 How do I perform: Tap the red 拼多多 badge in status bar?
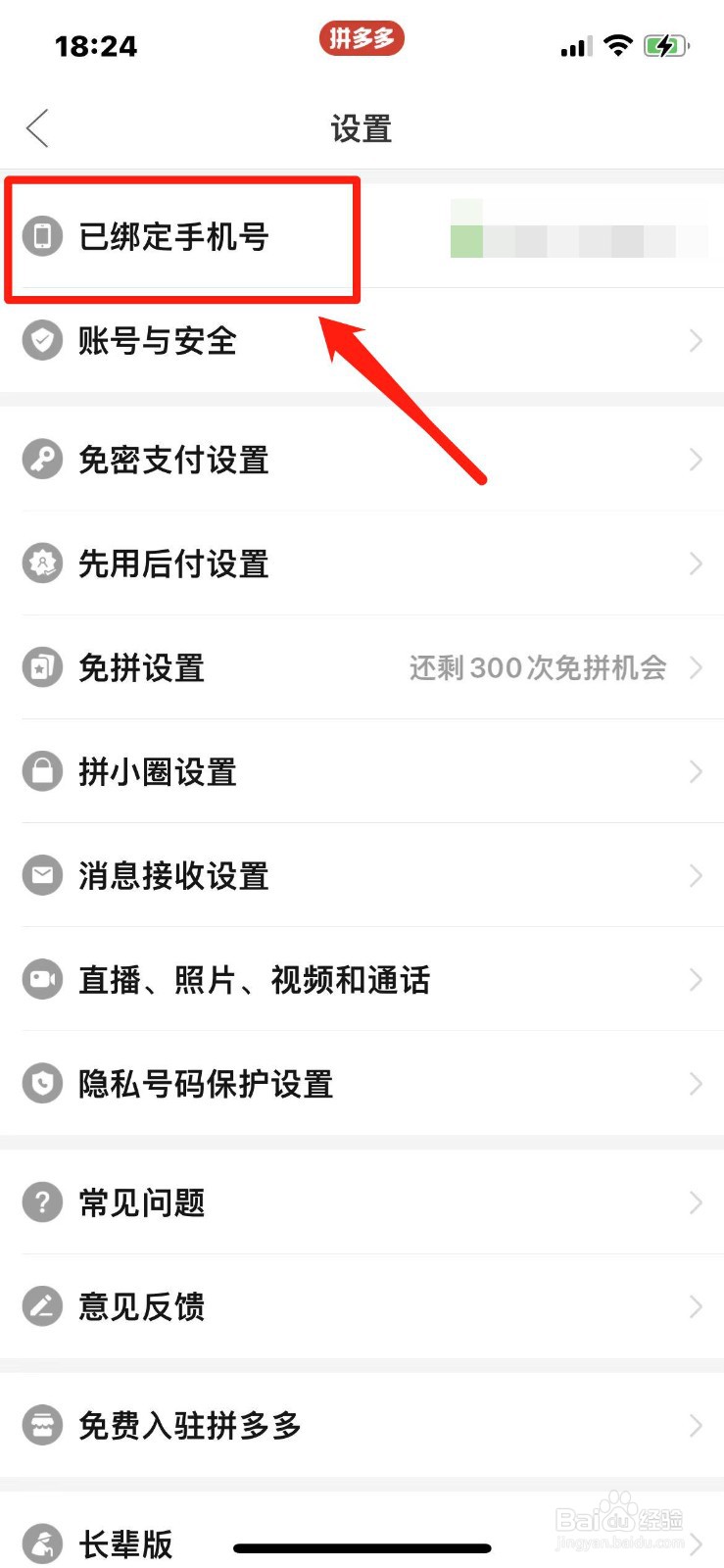coord(362,38)
